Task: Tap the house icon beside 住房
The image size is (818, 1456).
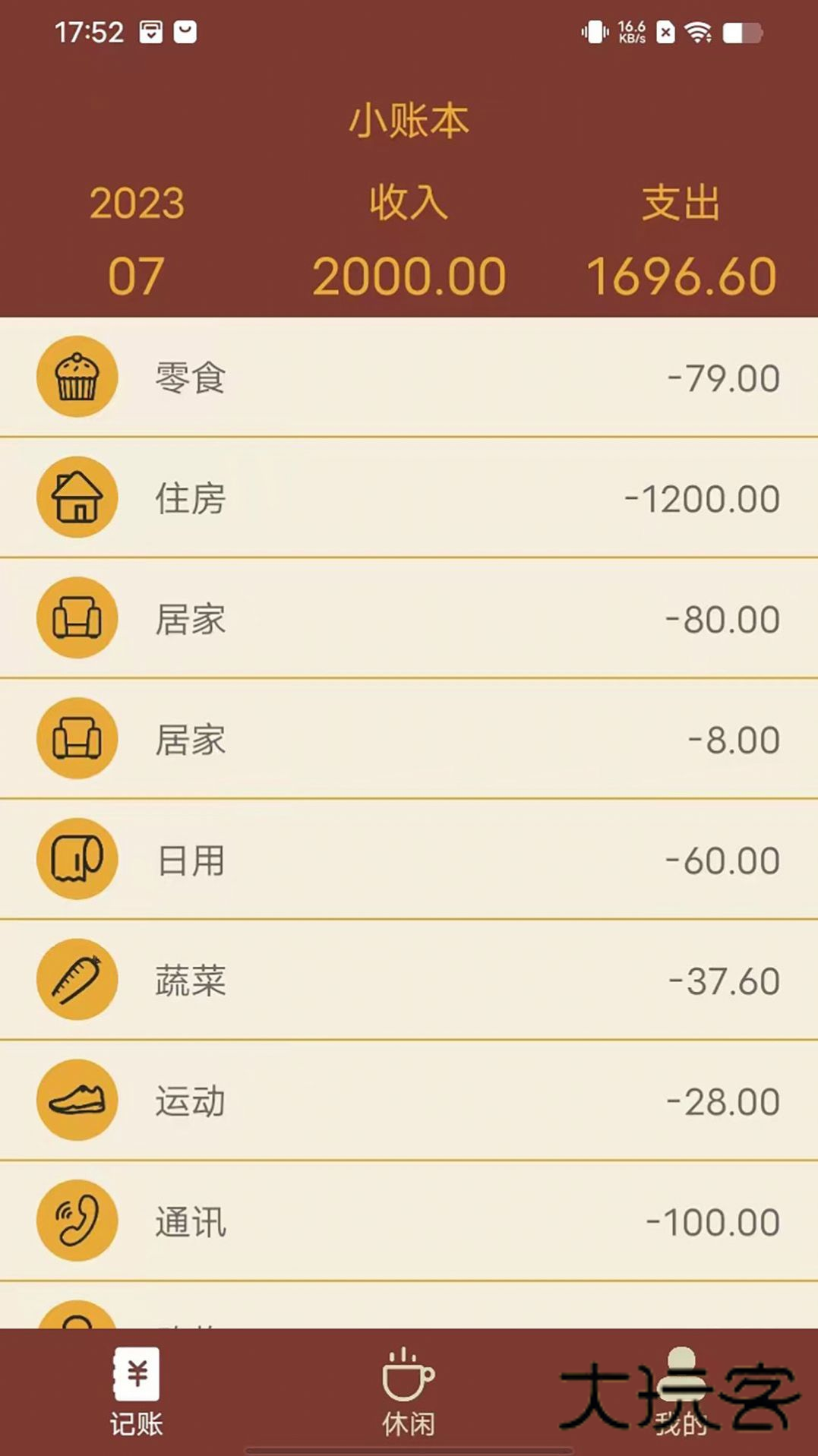Action: [x=77, y=497]
